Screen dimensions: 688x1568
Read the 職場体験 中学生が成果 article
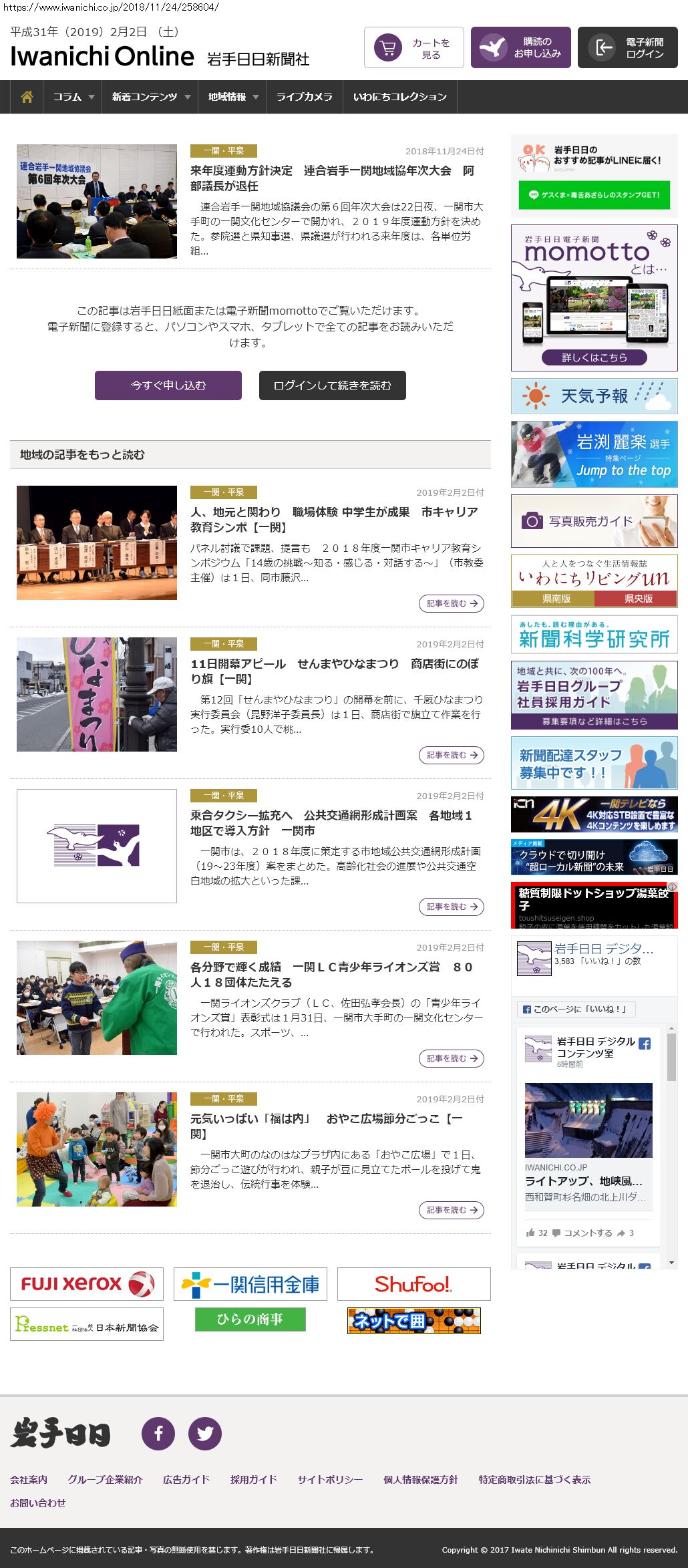(334, 519)
